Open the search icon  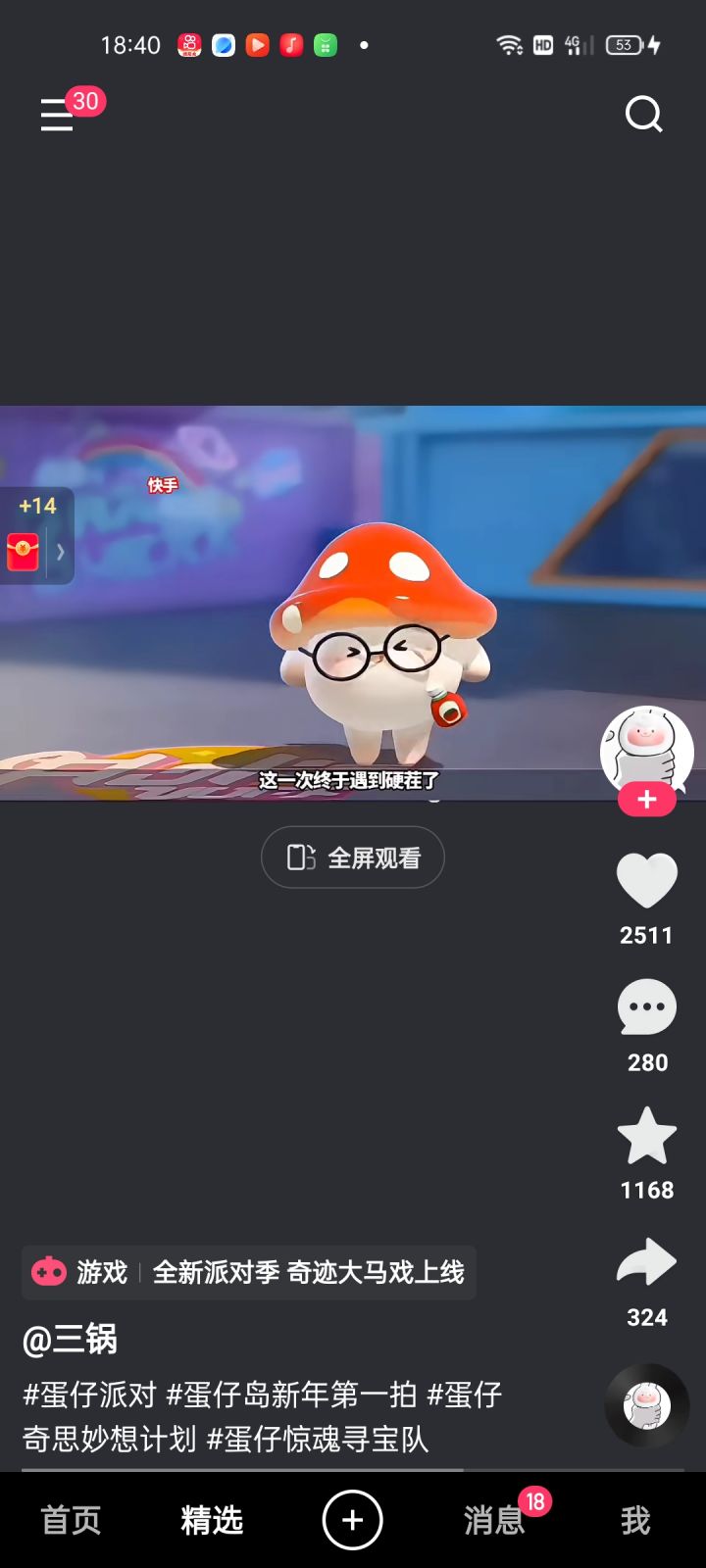point(644,114)
